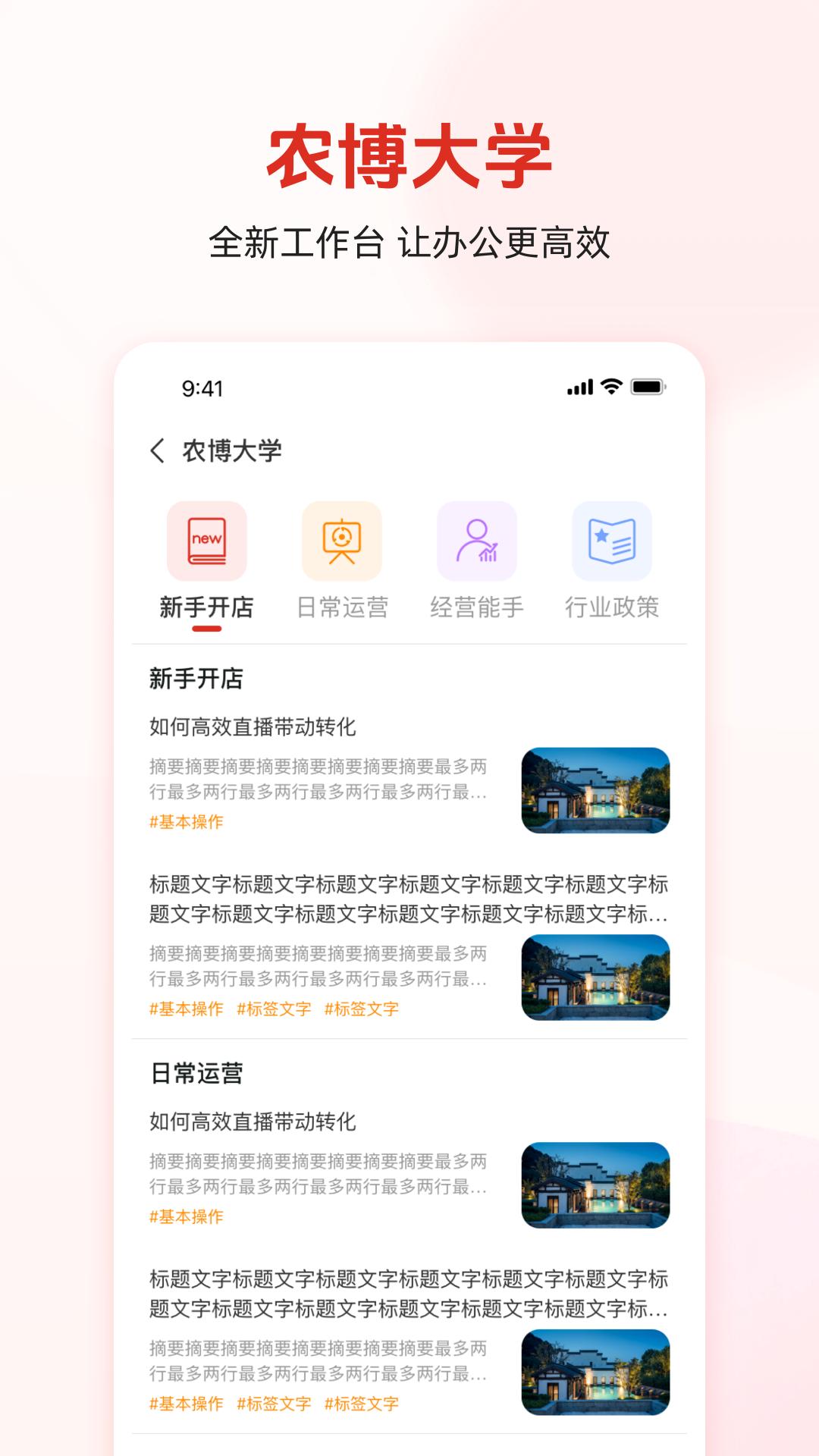This screenshot has width=819, height=1456.
Task: Switch to the 行业政策 tab
Action: pos(613,607)
